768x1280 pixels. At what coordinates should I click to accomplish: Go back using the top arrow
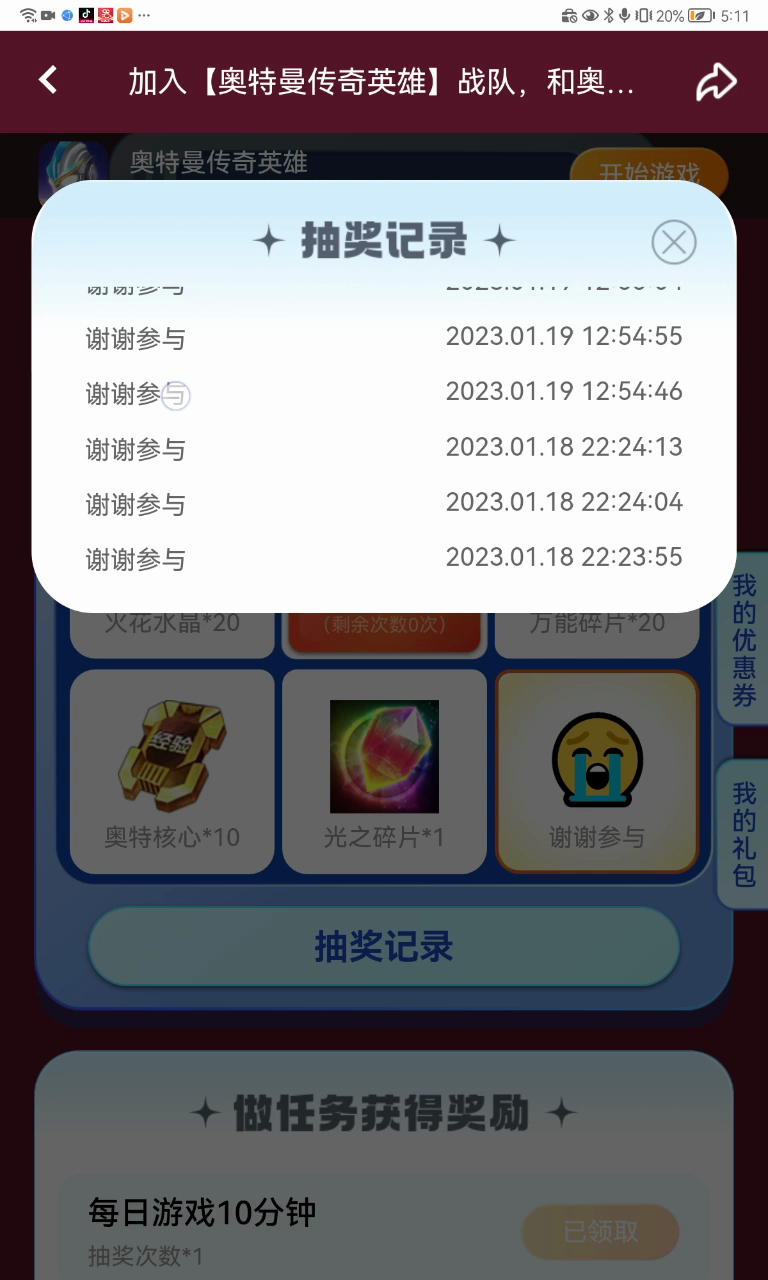(x=48, y=80)
